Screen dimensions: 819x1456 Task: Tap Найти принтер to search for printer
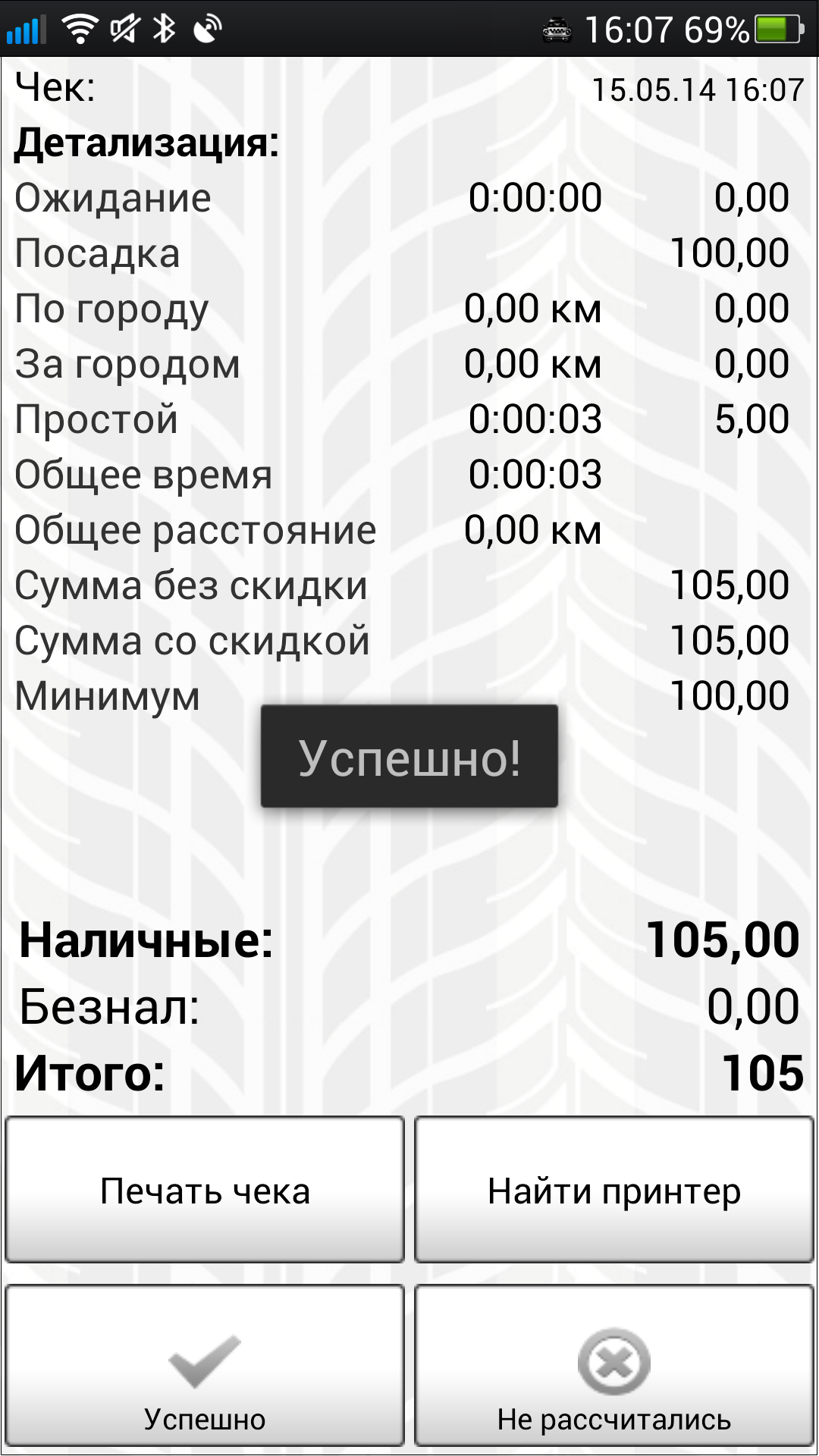614,1190
